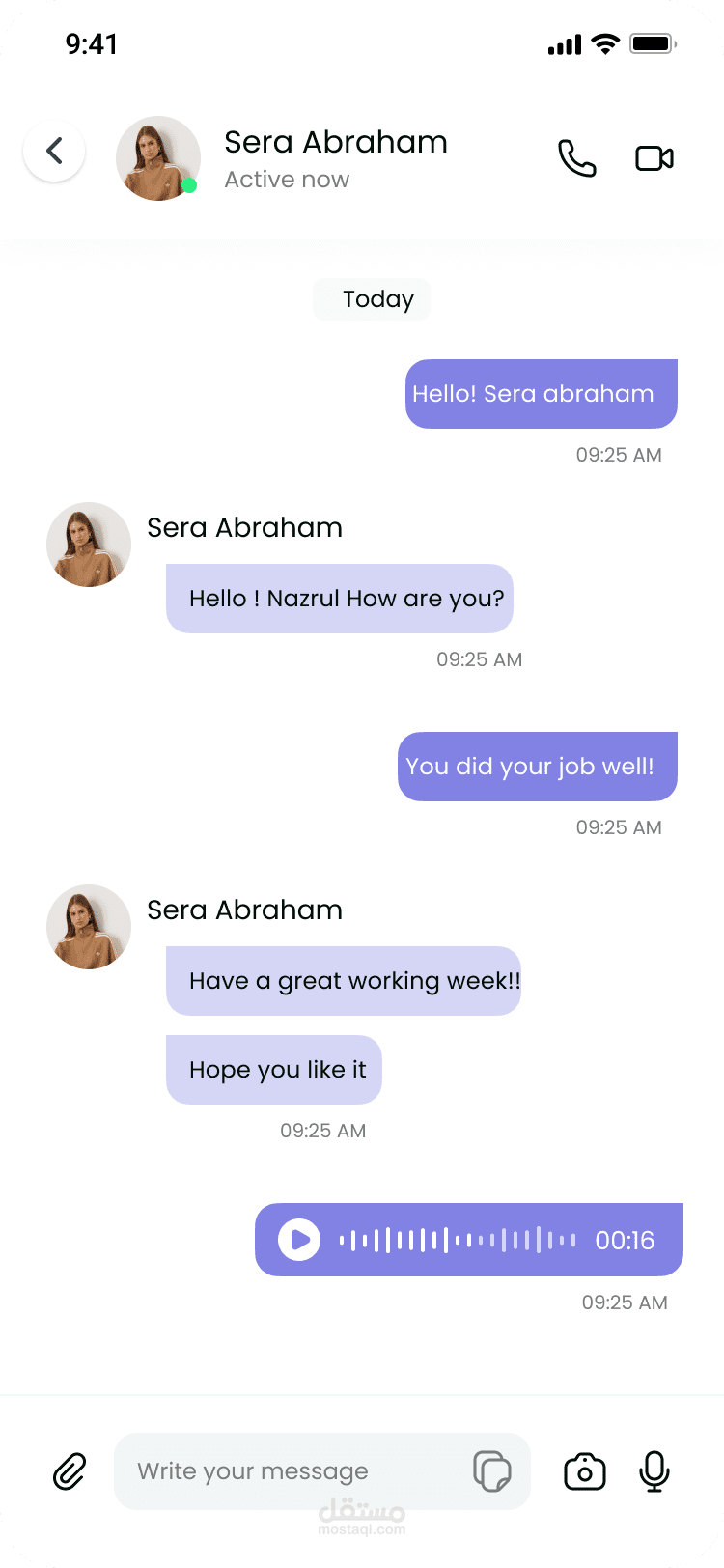The height and width of the screenshot is (1568, 724).
Task: Tap the Active now status text
Action: pos(286,180)
